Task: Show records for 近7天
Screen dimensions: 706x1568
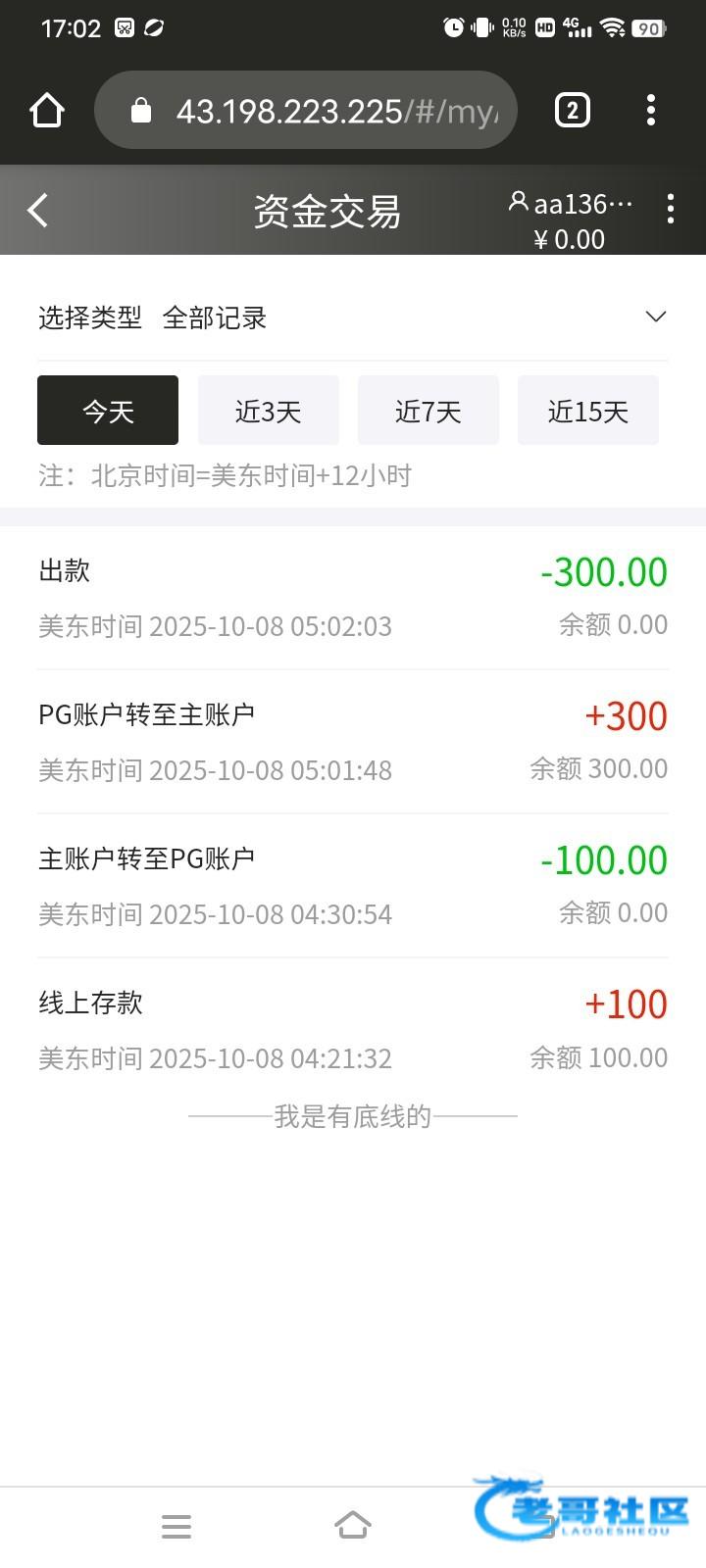Action: pos(428,411)
